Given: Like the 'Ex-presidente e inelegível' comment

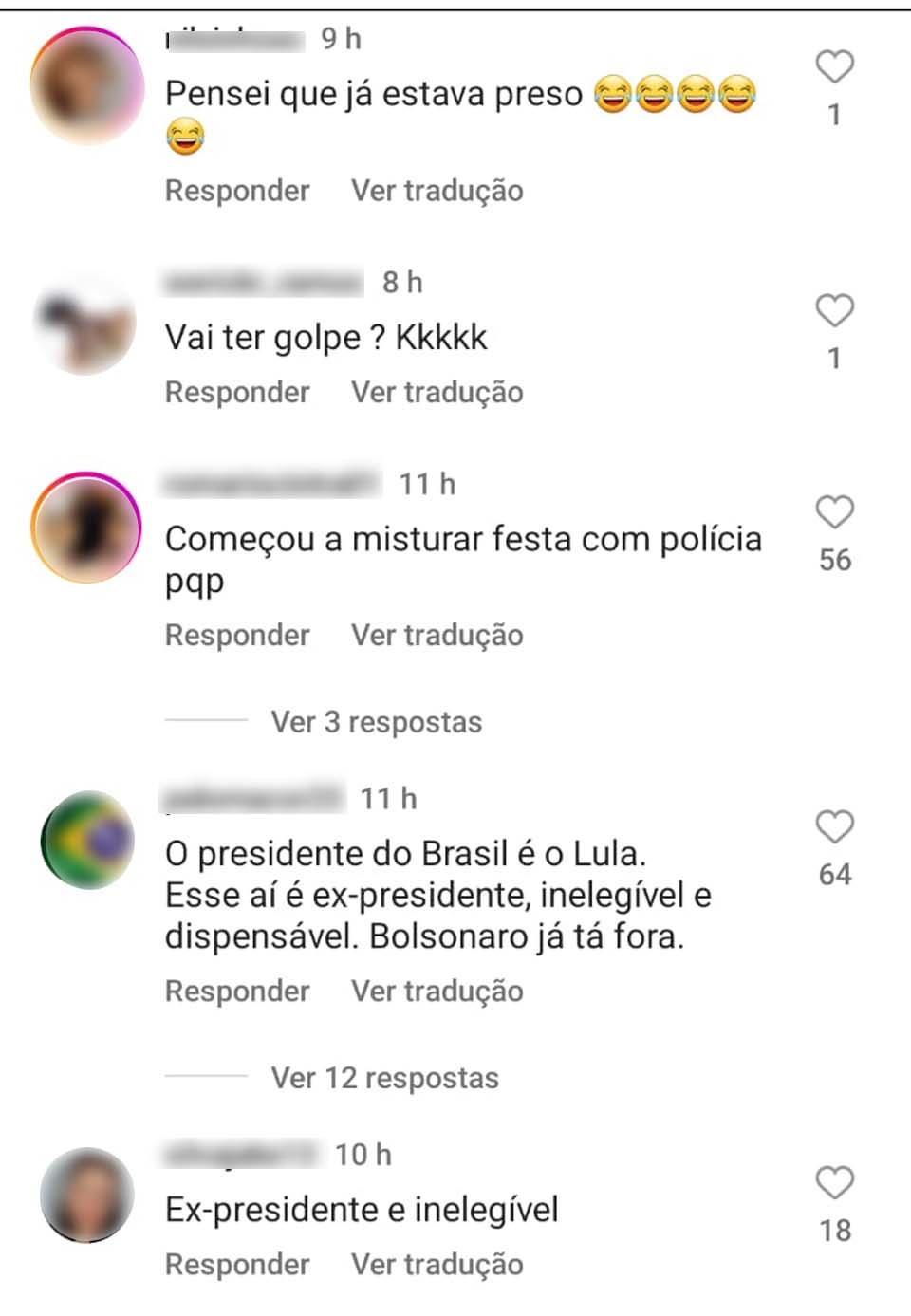Looking at the screenshot, I should [834, 1183].
